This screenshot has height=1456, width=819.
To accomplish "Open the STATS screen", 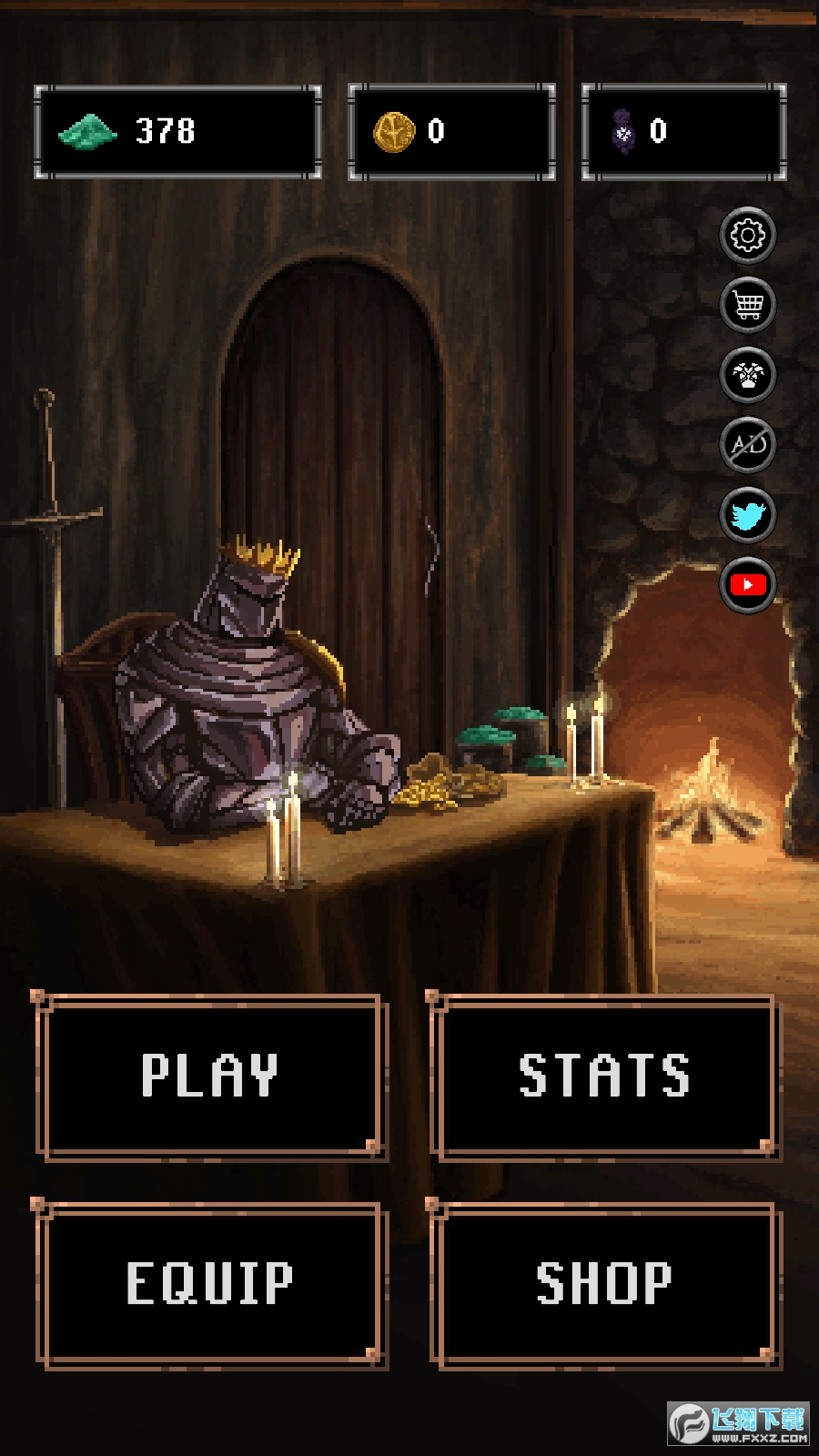I will (604, 1076).
